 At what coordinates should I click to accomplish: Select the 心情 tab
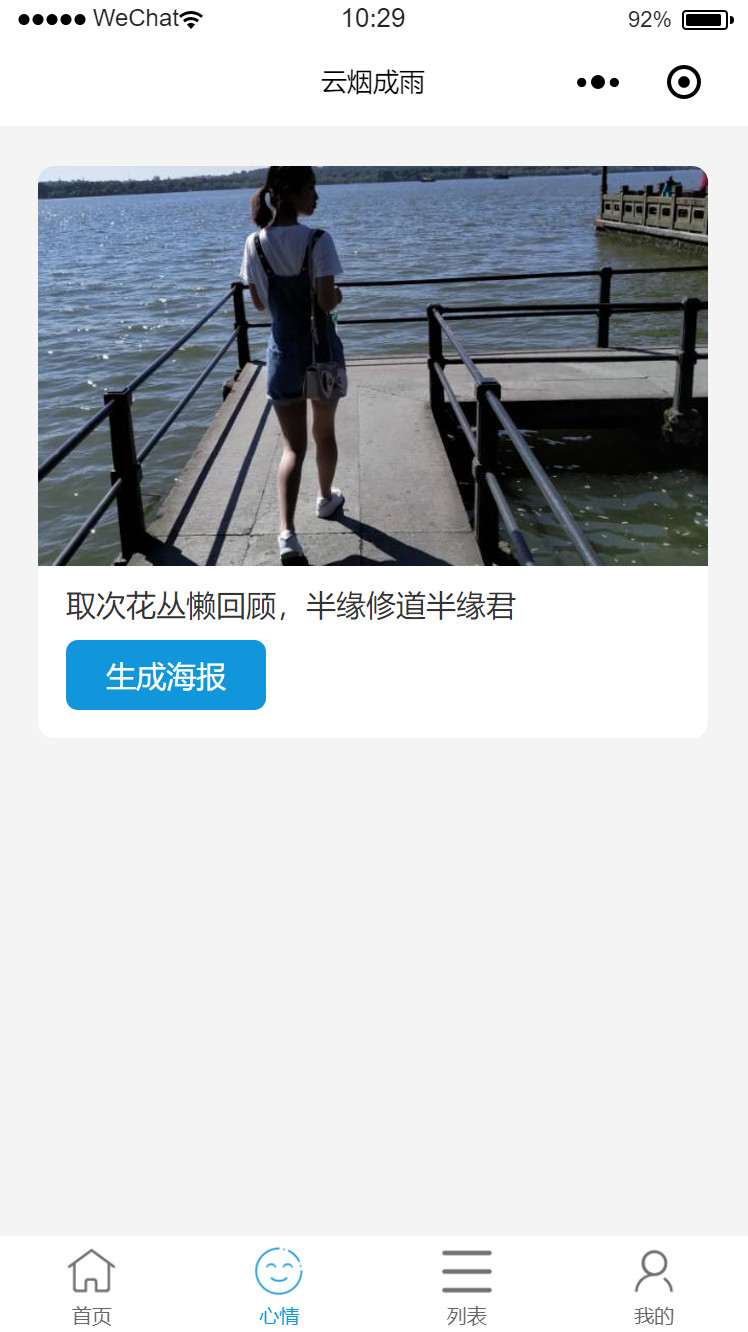[x=279, y=1286]
